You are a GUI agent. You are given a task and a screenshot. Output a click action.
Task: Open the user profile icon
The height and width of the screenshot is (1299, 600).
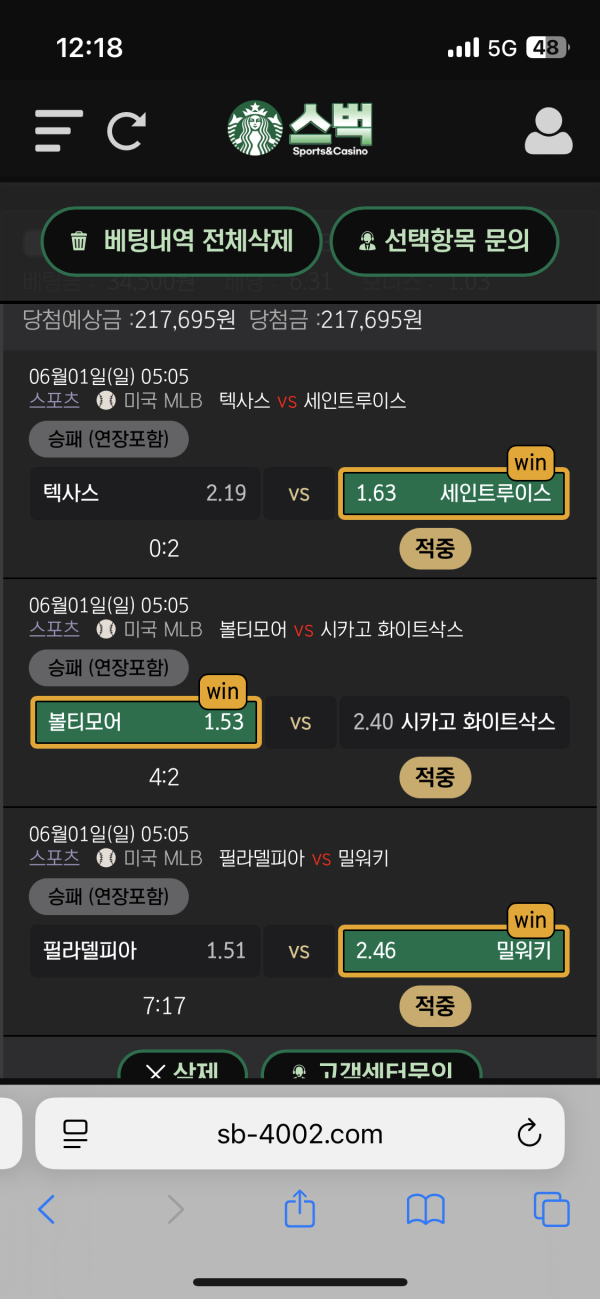[x=548, y=131]
